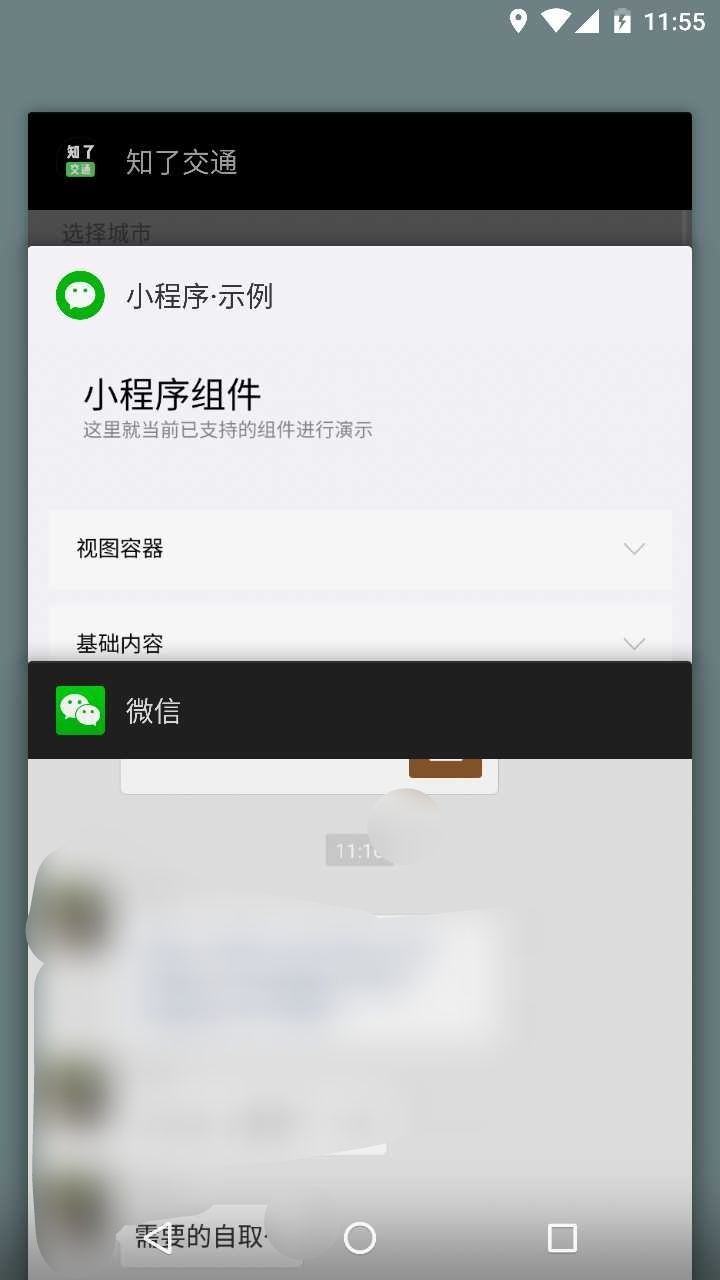Switch to the 知了交通 app card

(x=360, y=162)
